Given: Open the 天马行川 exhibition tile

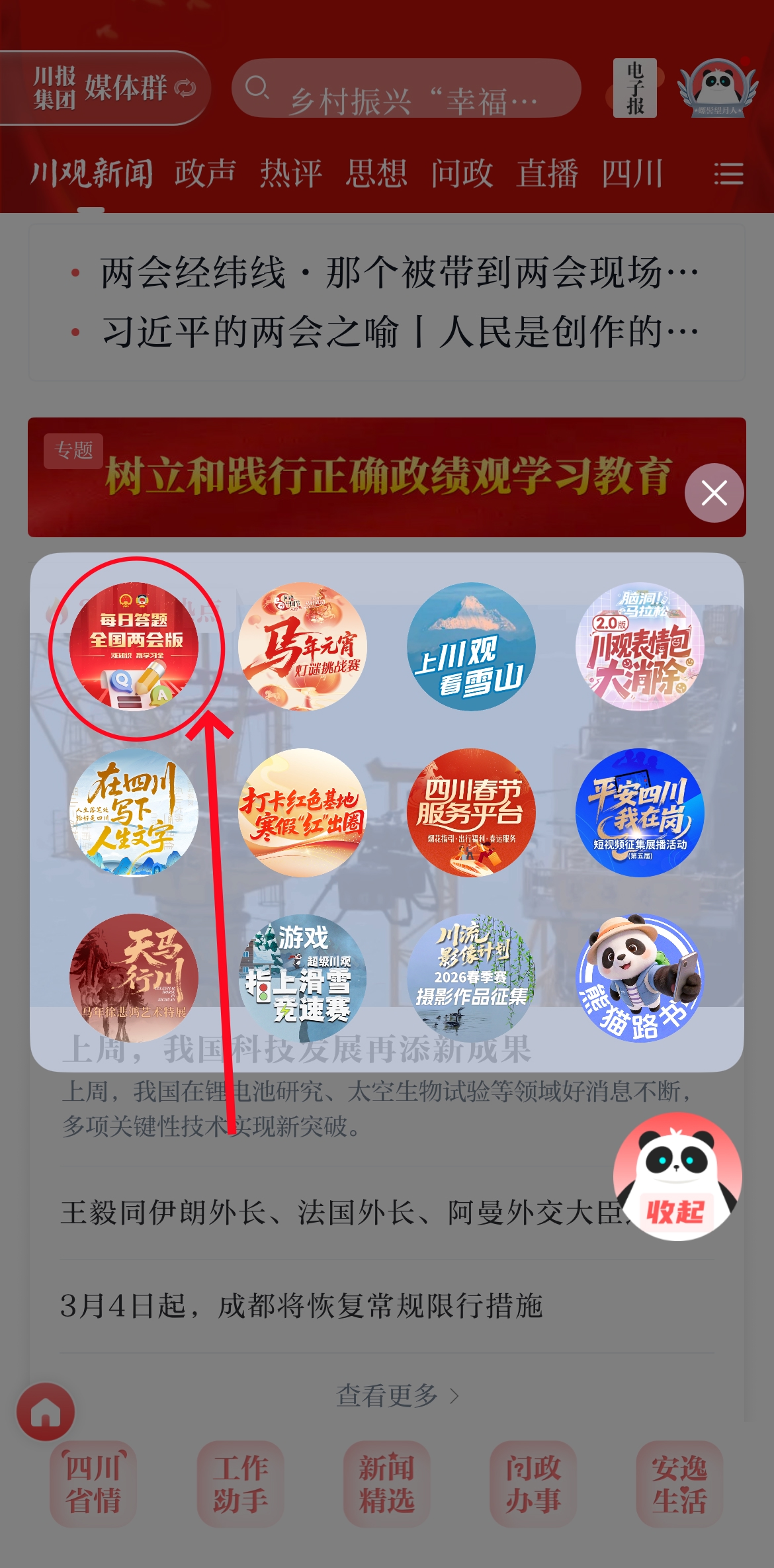Looking at the screenshot, I should pos(134,978).
